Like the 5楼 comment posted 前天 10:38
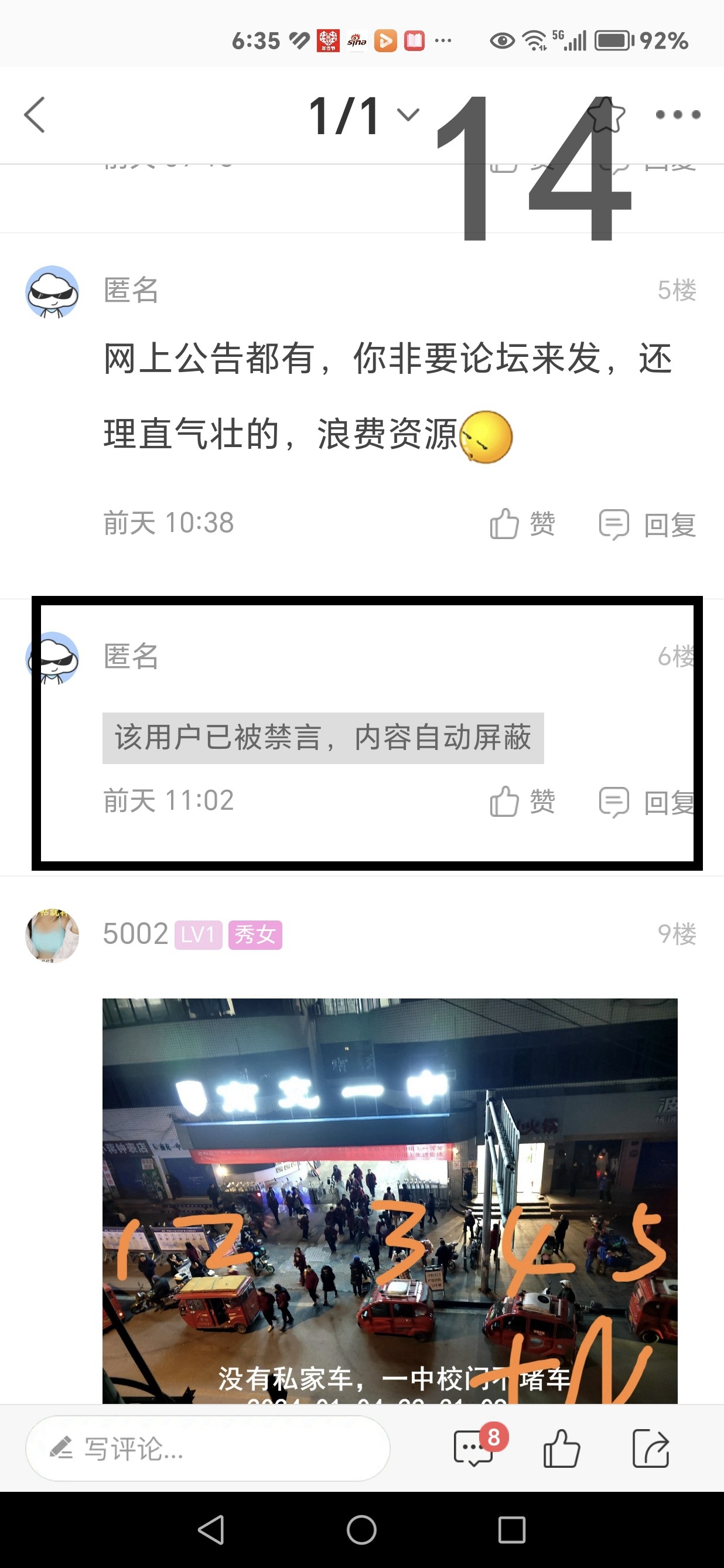The width and height of the screenshot is (724, 1568). tap(522, 524)
